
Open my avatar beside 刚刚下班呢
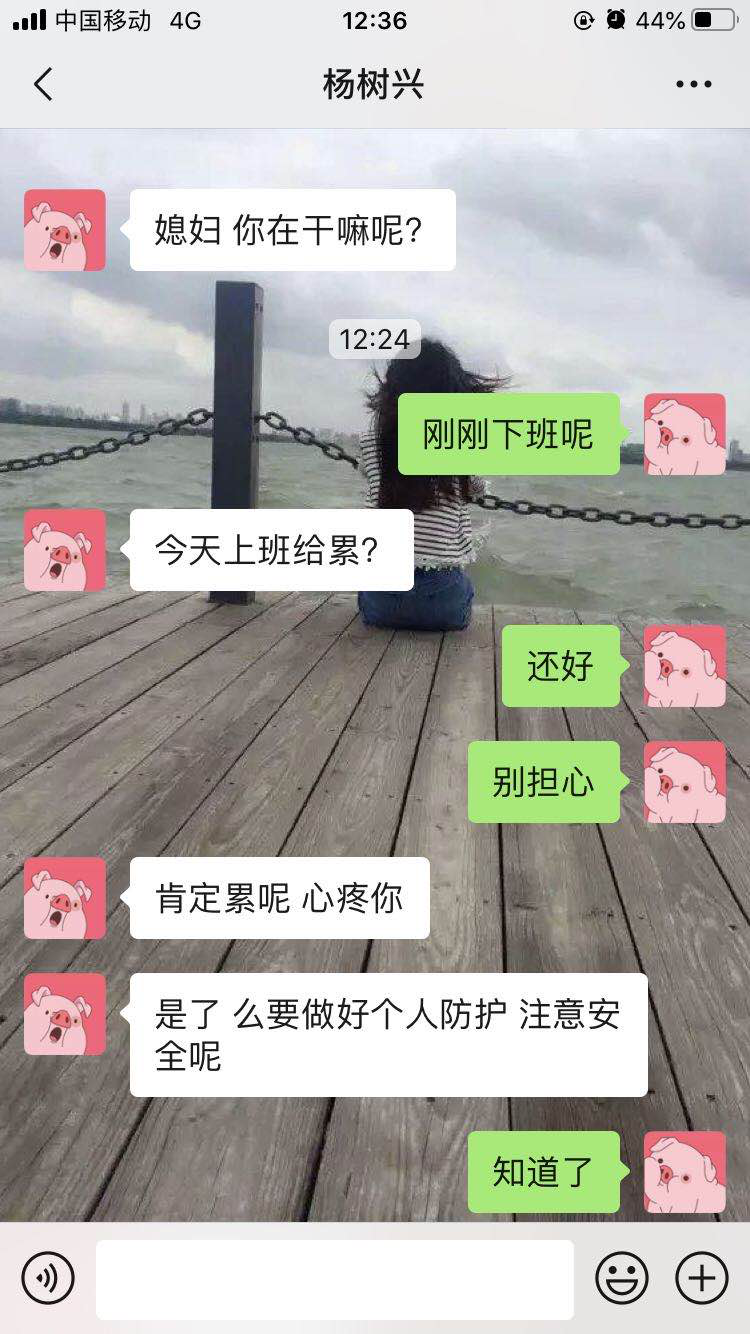tap(685, 434)
